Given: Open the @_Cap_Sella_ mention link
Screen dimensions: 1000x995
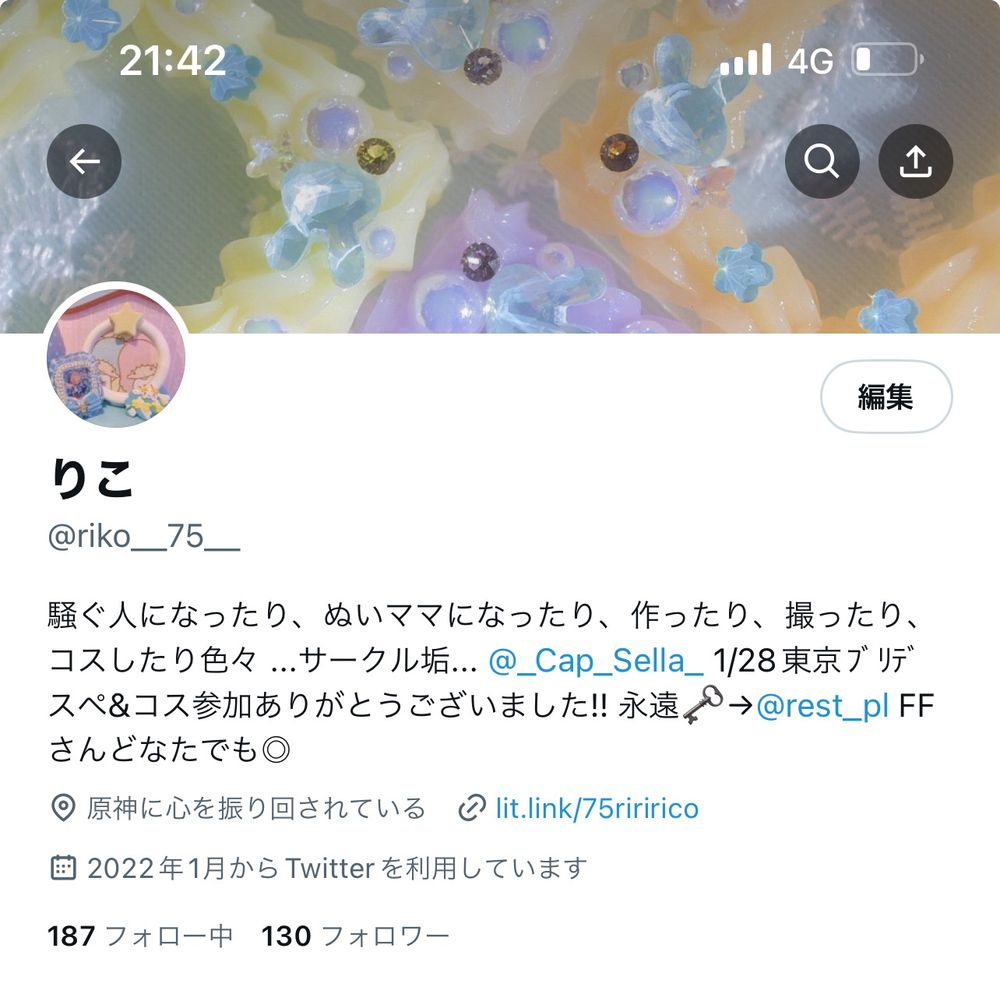Looking at the screenshot, I should point(596,661).
